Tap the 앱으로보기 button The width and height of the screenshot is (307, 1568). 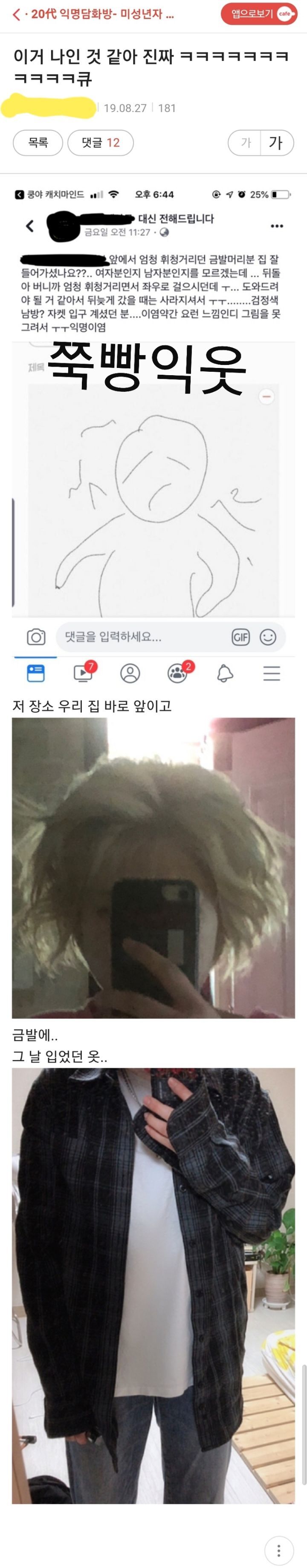(x=259, y=14)
